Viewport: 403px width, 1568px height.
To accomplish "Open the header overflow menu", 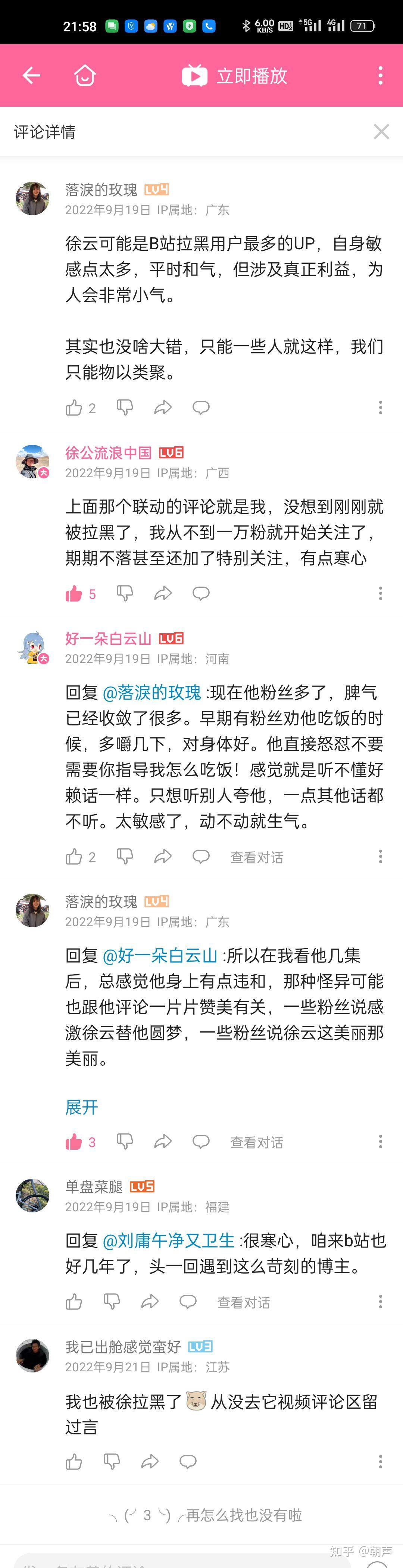I will (381, 75).
